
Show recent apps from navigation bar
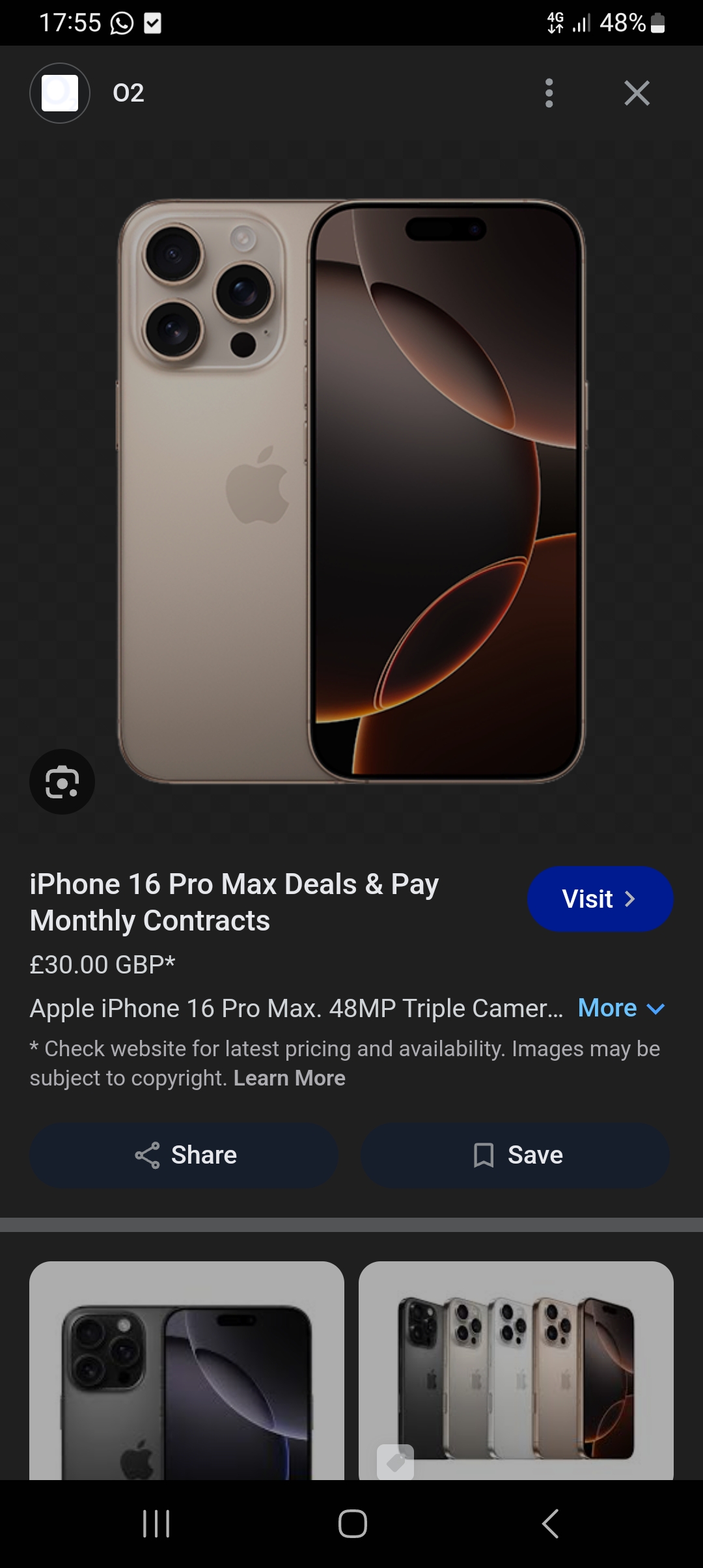[156, 1524]
